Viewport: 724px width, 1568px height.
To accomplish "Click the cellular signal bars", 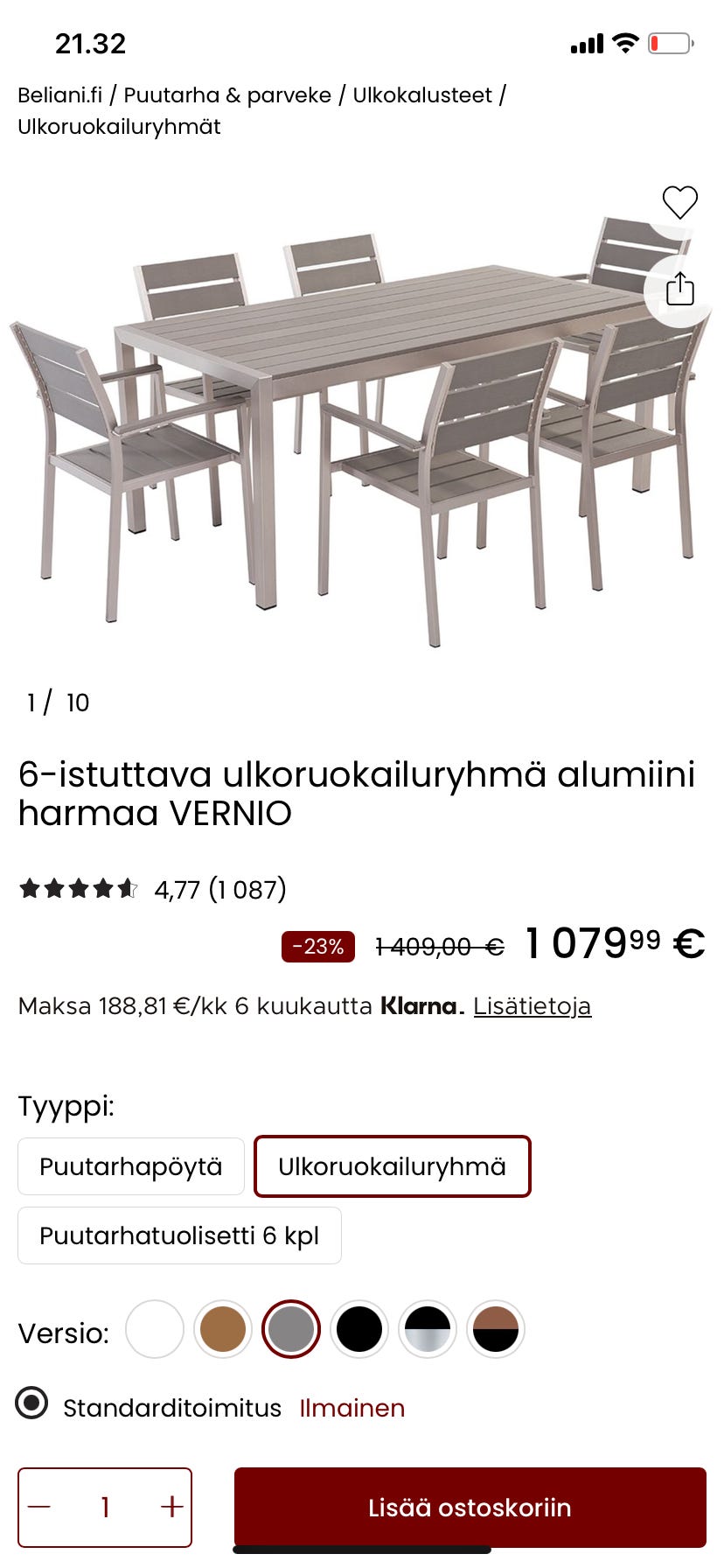I will coord(589,42).
